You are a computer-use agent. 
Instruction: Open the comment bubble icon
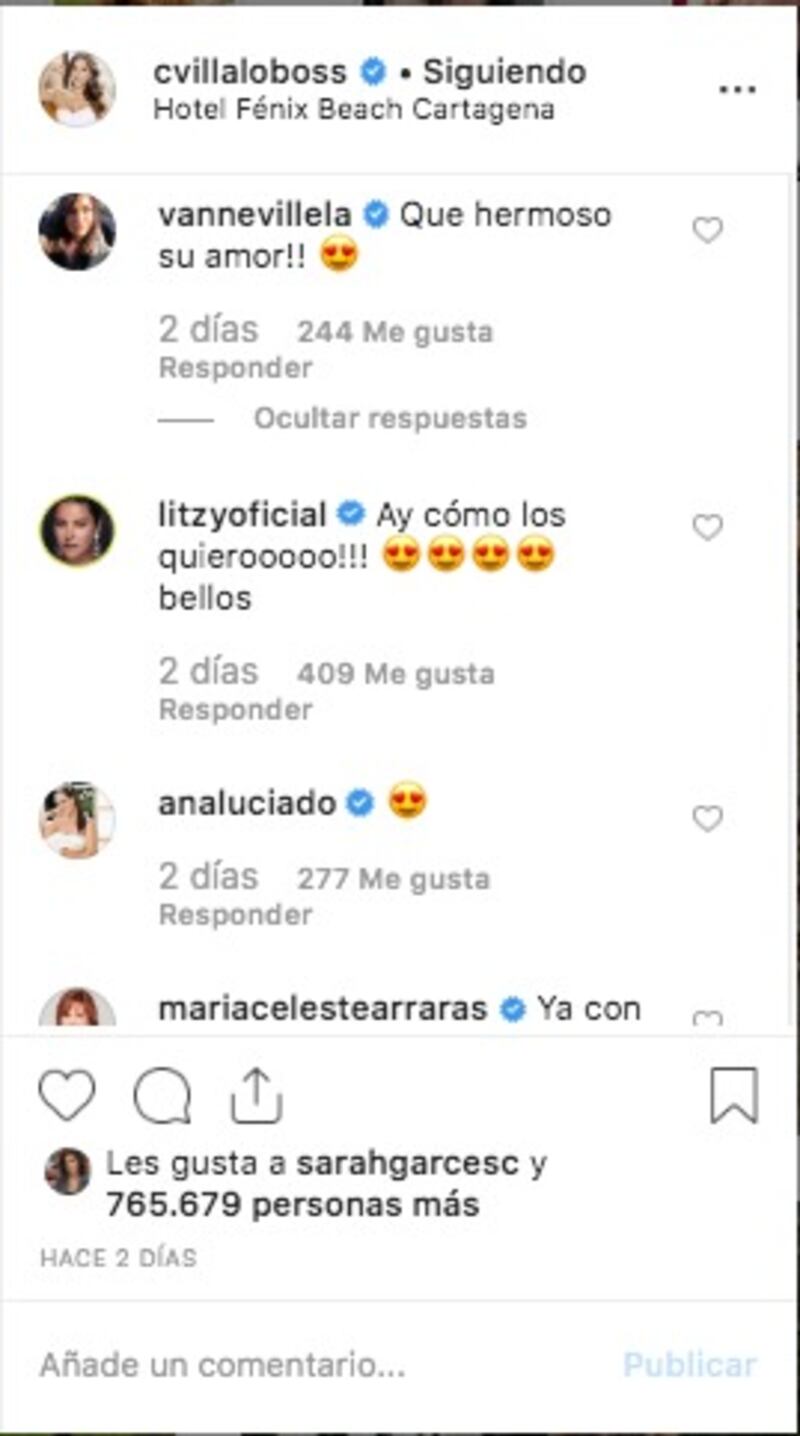[x=162, y=1097]
